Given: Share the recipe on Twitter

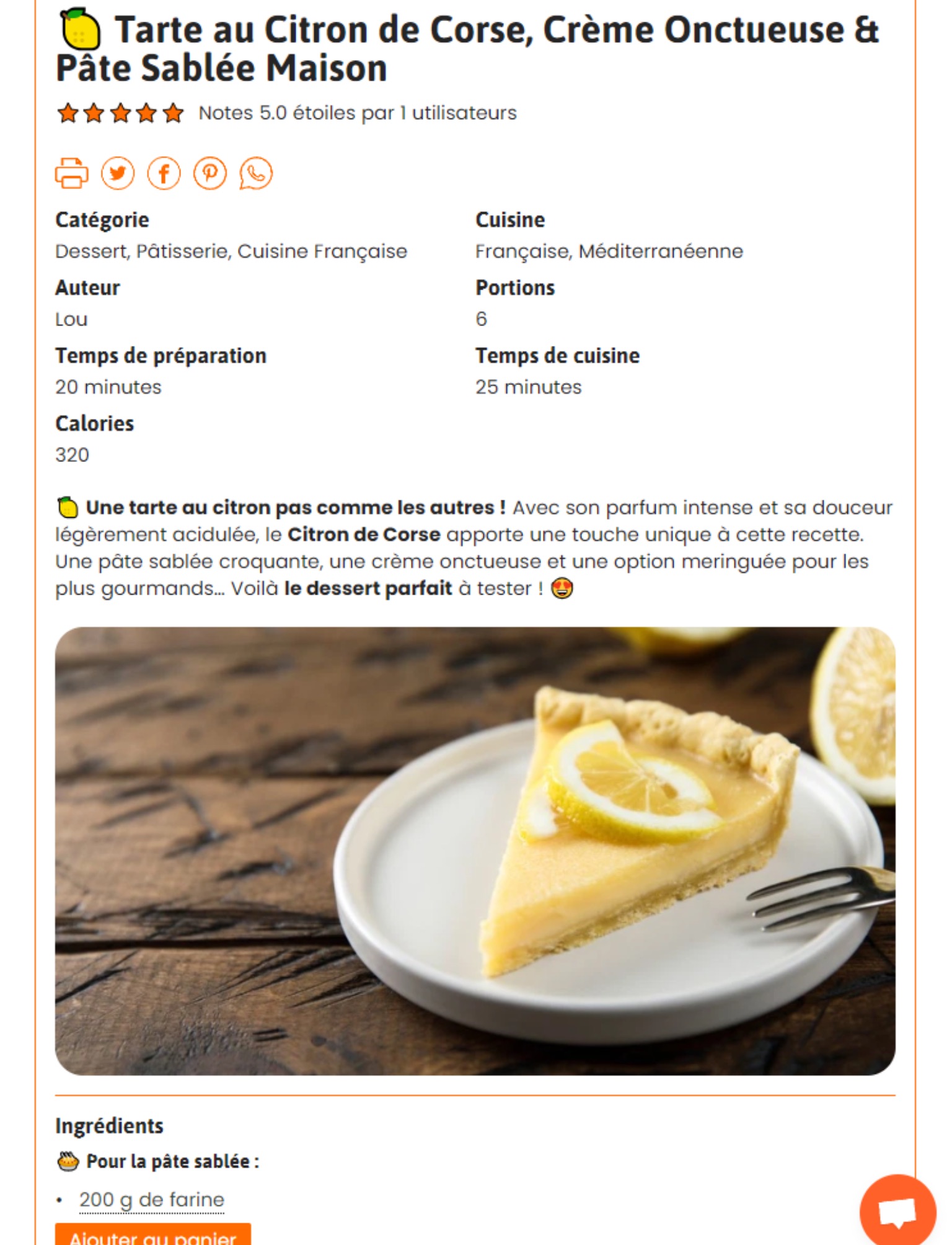Looking at the screenshot, I should (118, 173).
